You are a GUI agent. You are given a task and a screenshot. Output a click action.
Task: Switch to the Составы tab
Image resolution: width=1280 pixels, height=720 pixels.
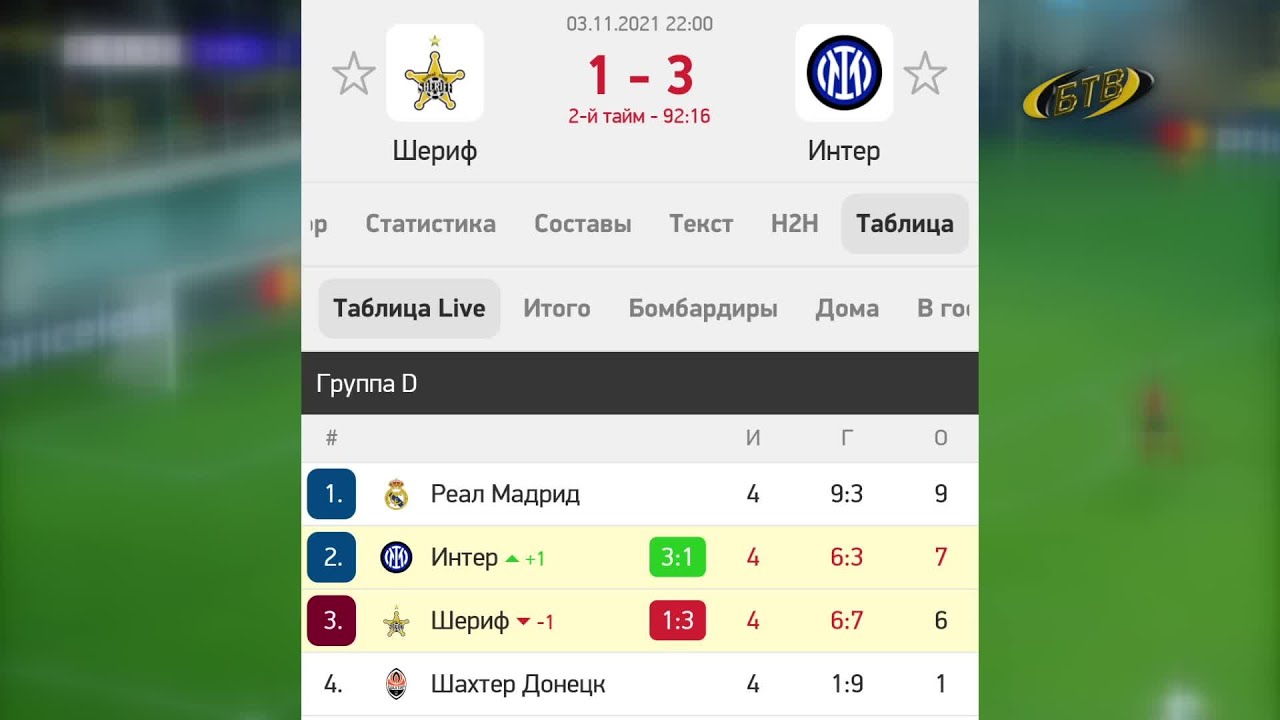click(x=582, y=224)
